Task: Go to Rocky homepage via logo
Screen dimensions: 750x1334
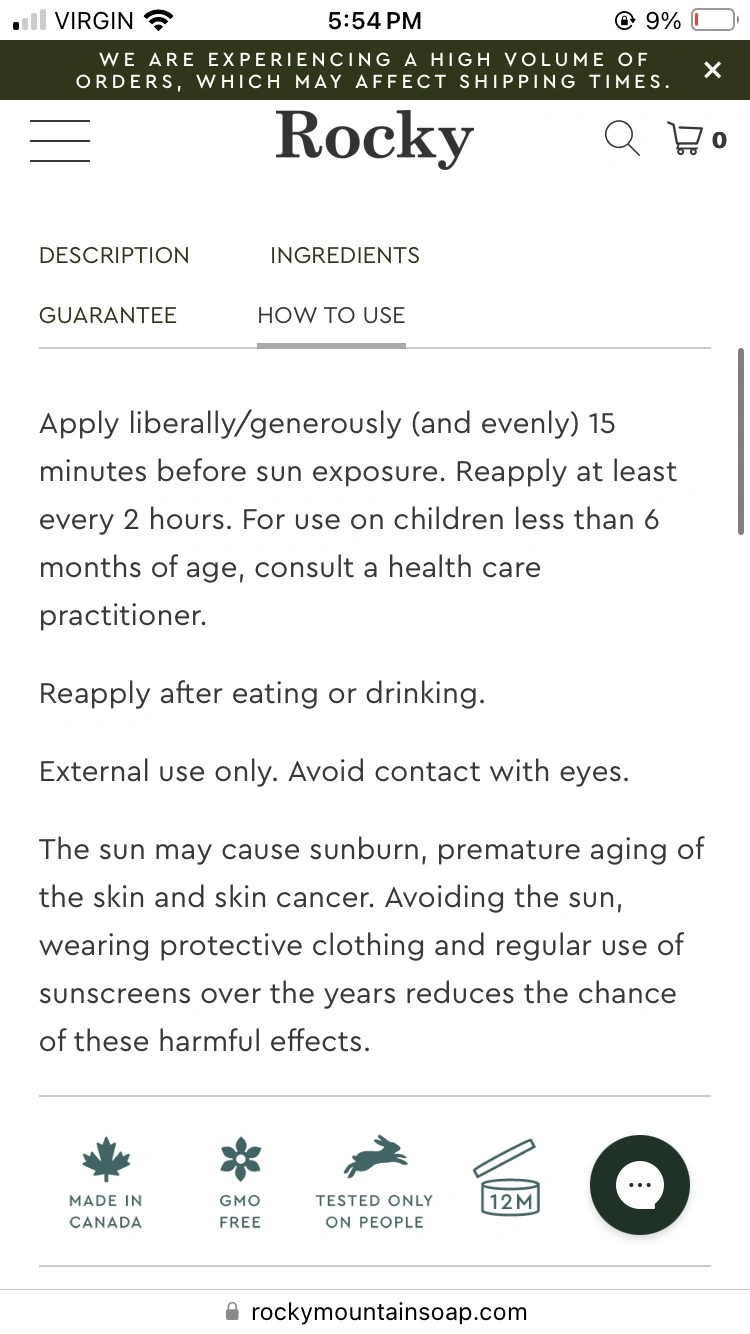Action: pos(374,138)
